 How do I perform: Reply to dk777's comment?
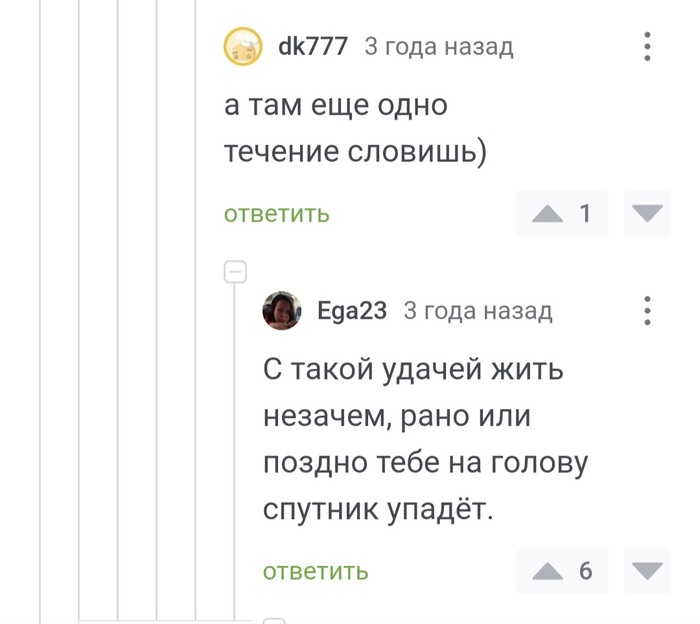pos(277,214)
